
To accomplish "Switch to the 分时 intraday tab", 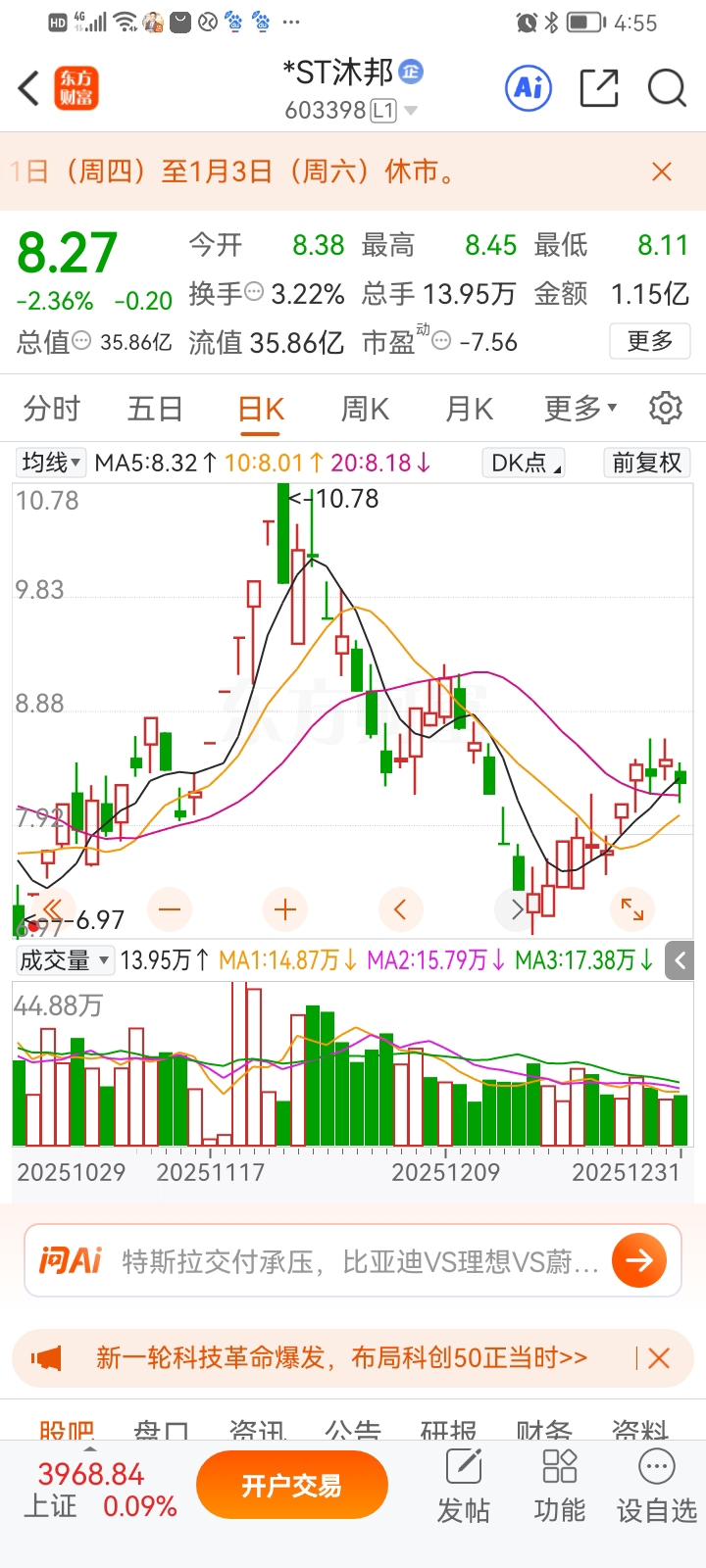I will coord(50,409).
